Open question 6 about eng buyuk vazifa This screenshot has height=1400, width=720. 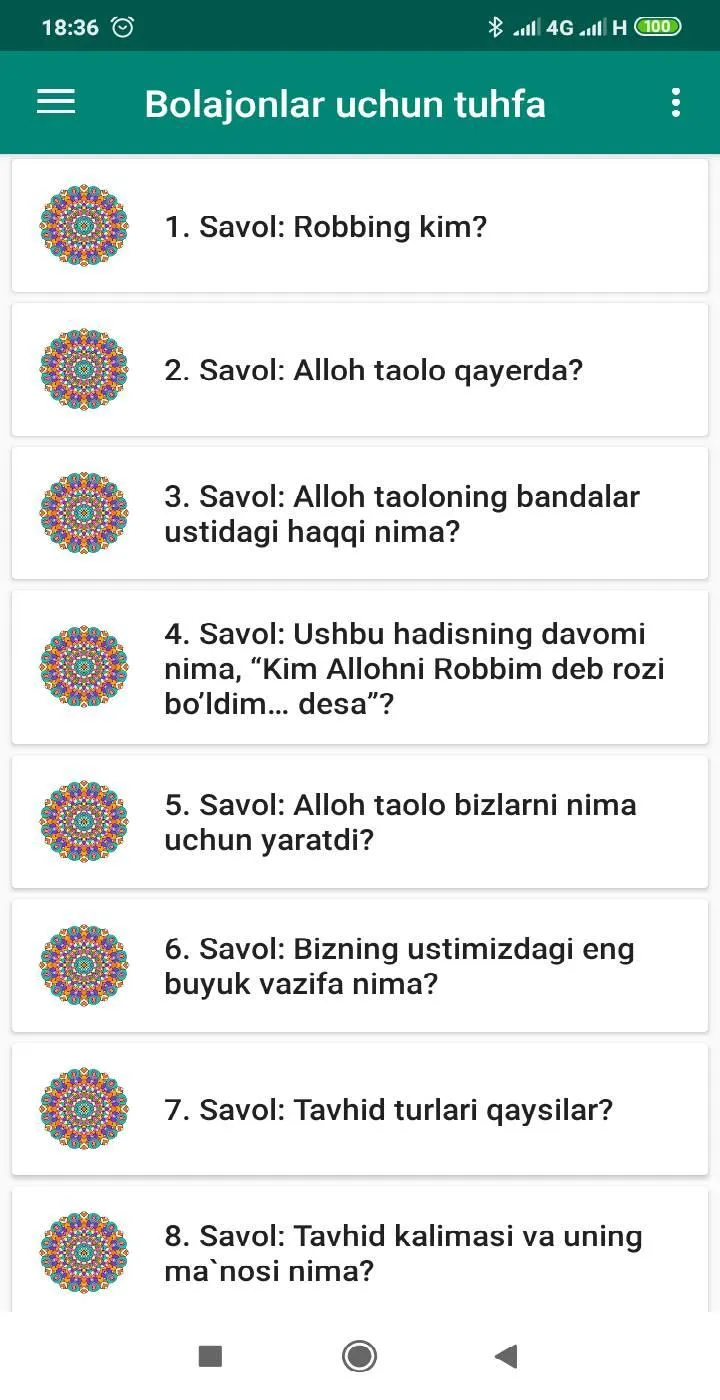click(x=360, y=966)
